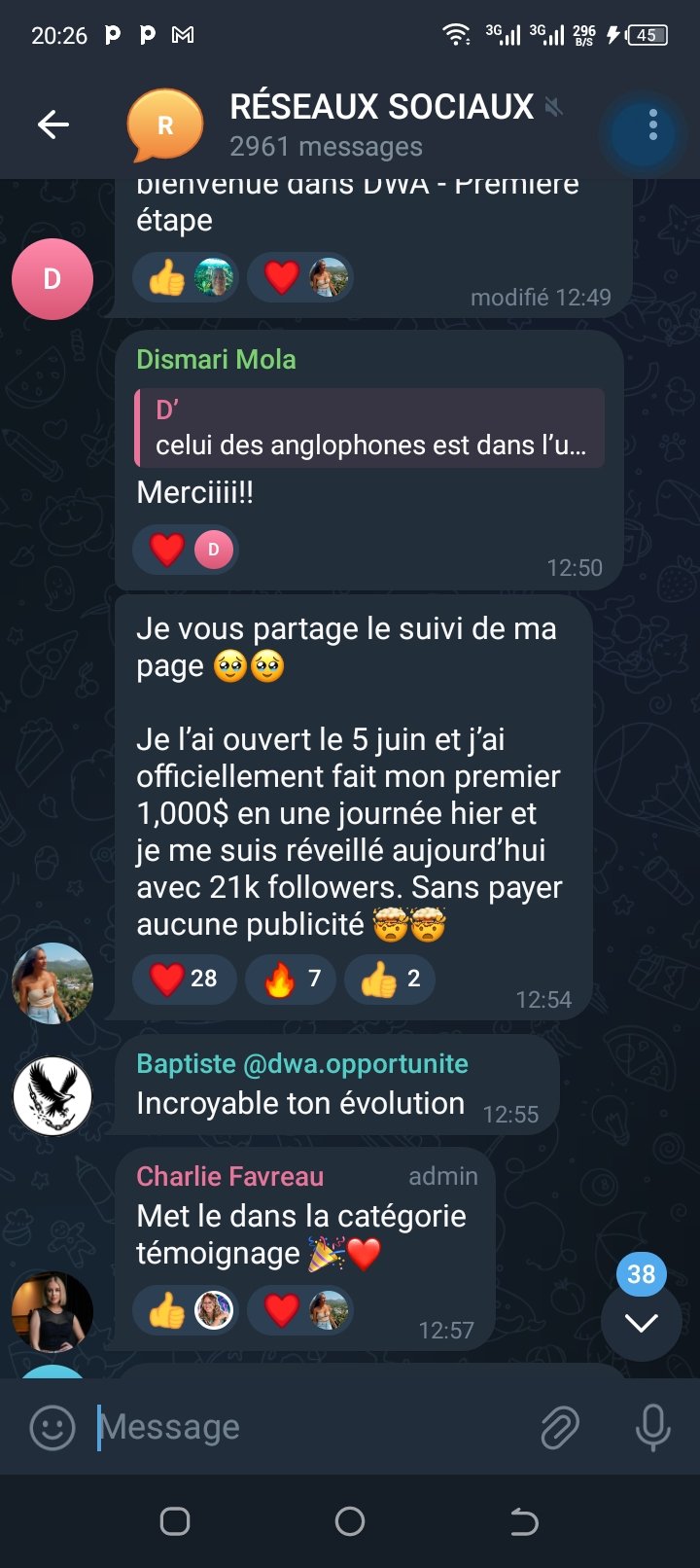700x1568 pixels.
Task: Open the three-dot overflow menu
Action: pyautogui.click(x=652, y=125)
